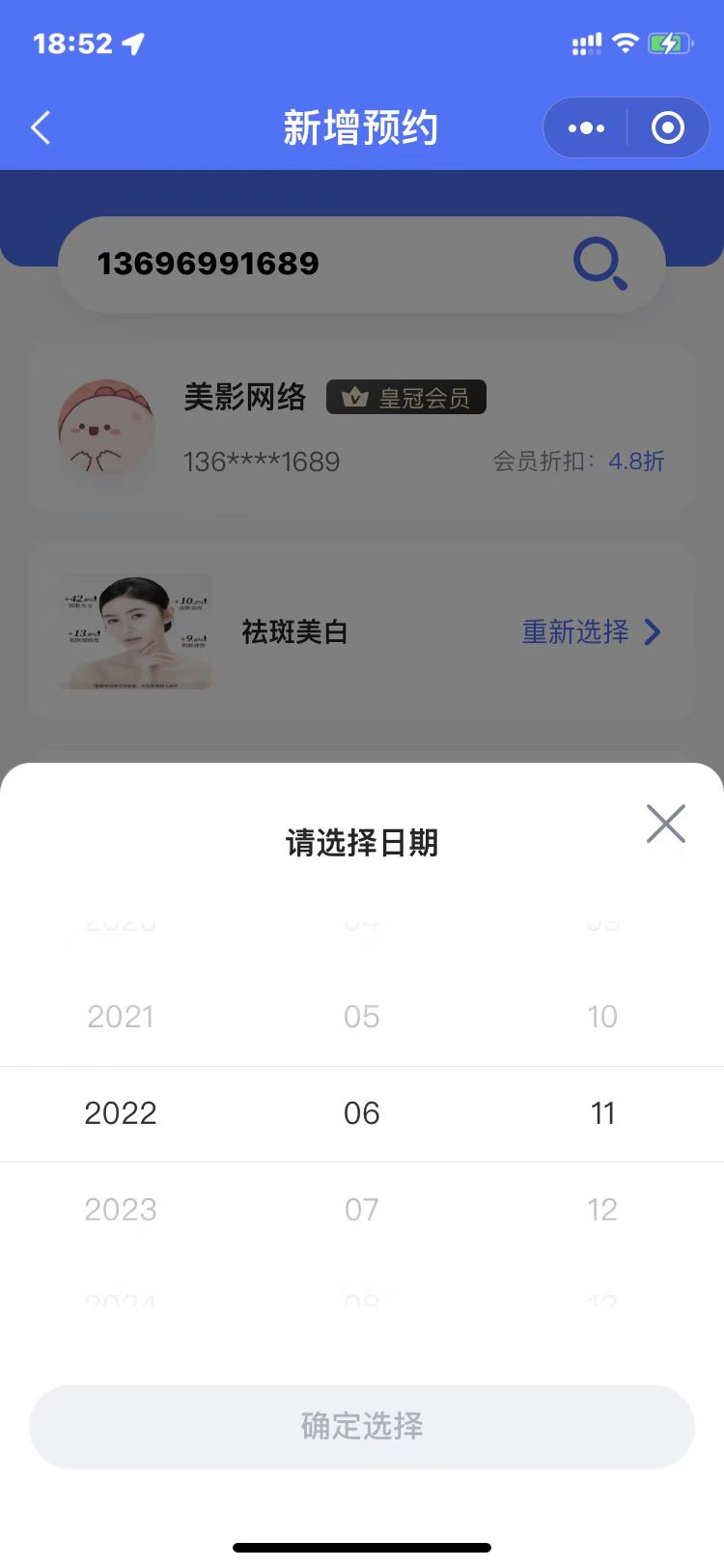The height and width of the screenshot is (1568, 724).
Task: Tap the search magnifier icon
Action: [x=600, y=263]
